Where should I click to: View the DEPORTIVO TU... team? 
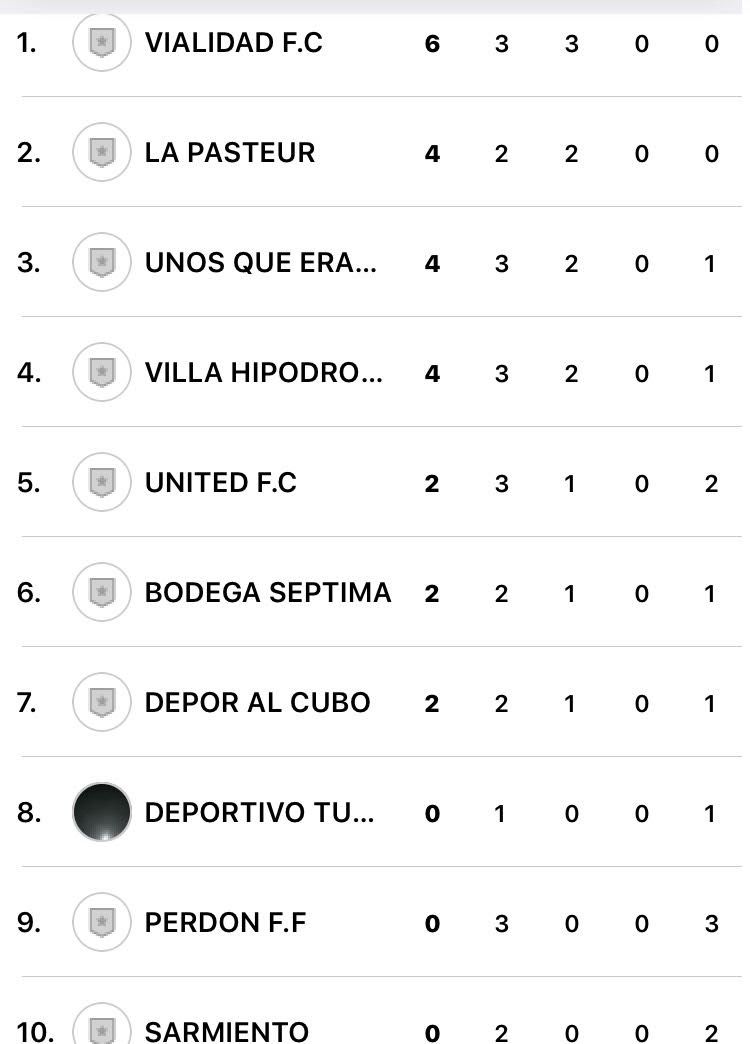point(259,813)
